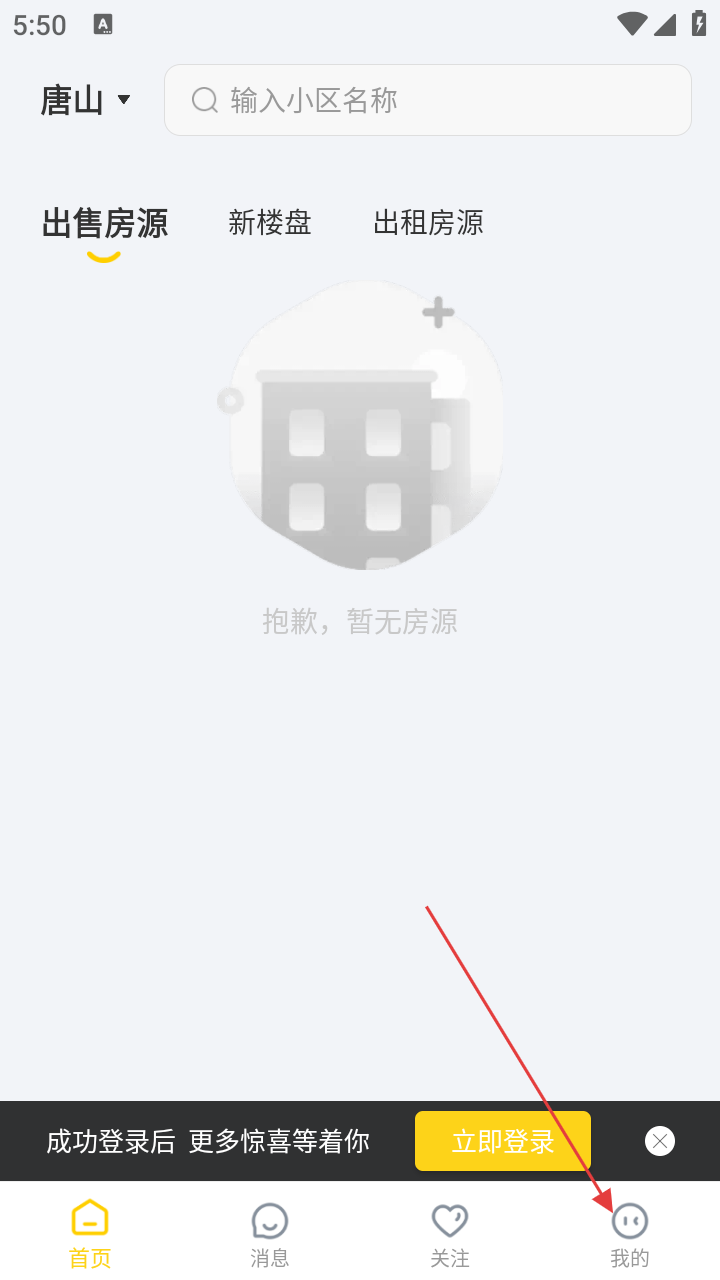Switch to the 出租房源 tab
Viewport: 720px width, 1280px height.
click(428, 223)
